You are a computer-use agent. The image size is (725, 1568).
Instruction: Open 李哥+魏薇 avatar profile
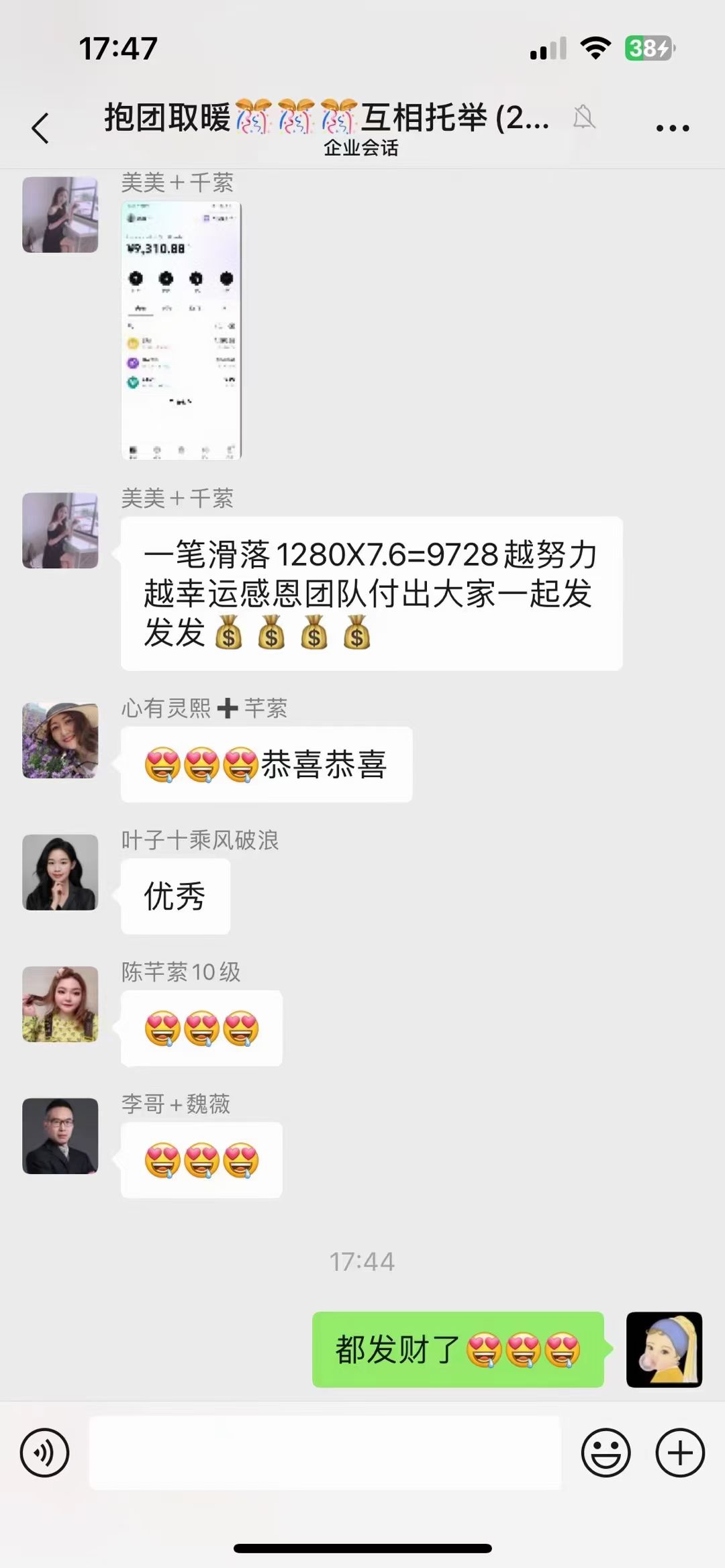click(60, 1136)
